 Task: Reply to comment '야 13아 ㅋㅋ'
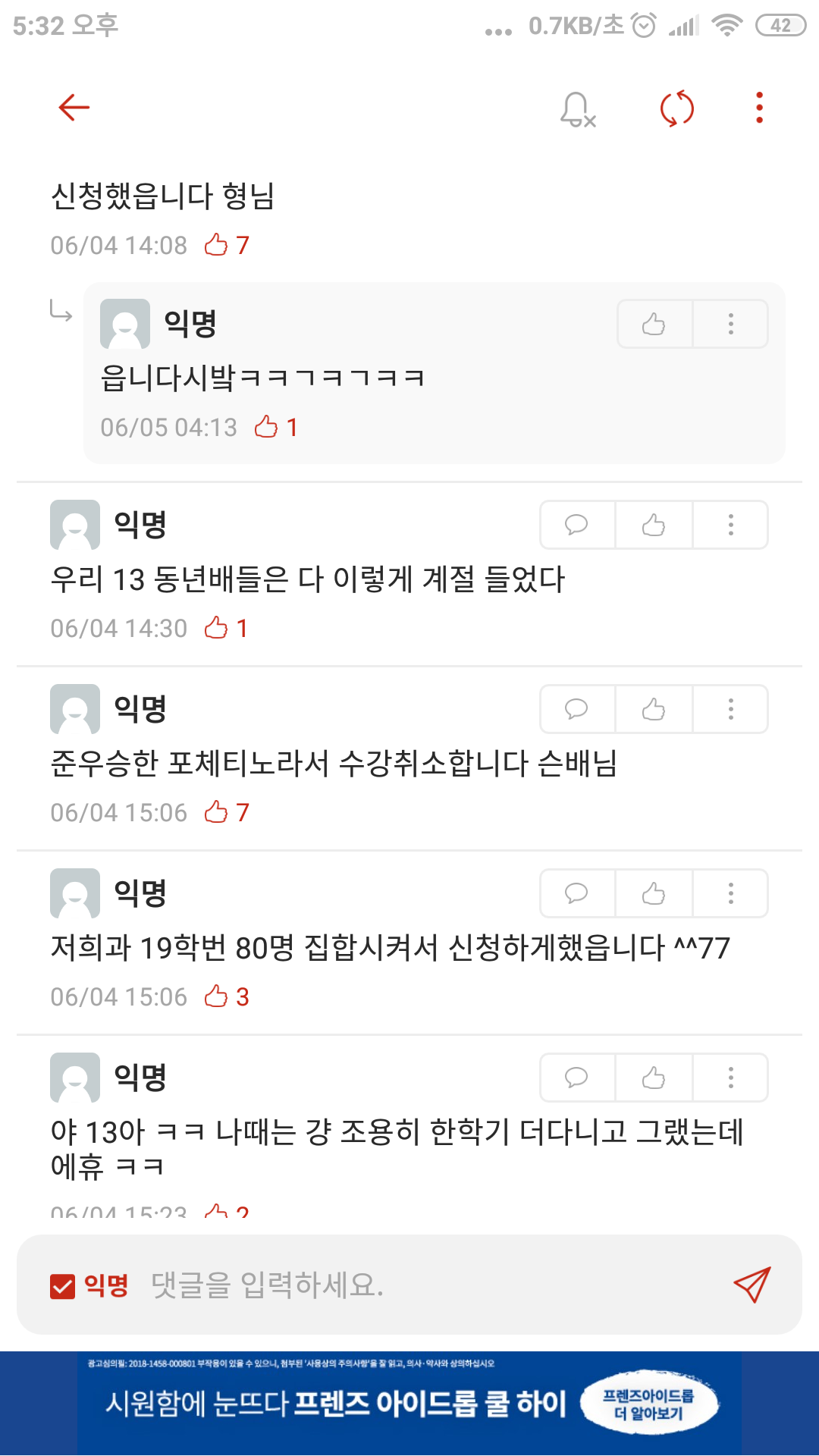coord(577,1078)
